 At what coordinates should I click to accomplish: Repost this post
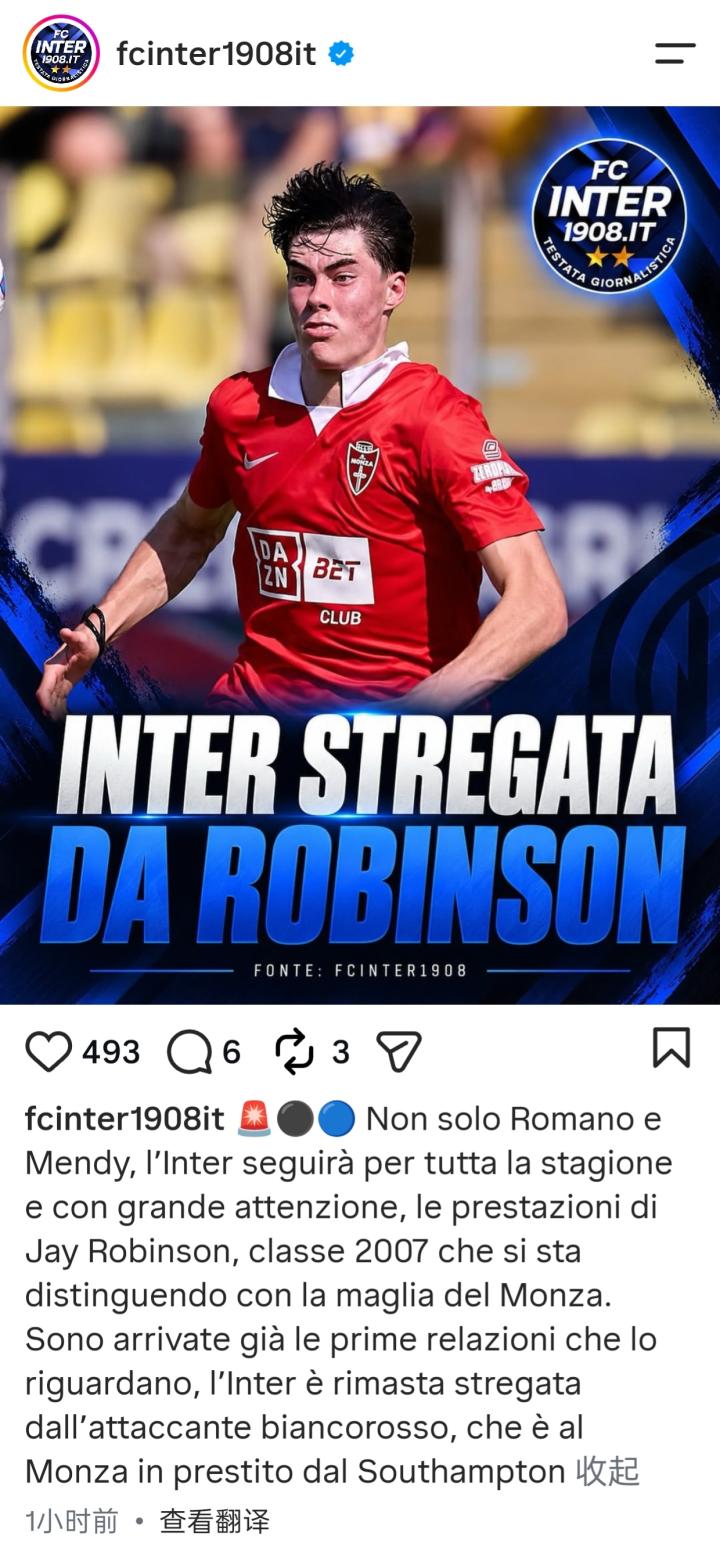[294, 1052]
